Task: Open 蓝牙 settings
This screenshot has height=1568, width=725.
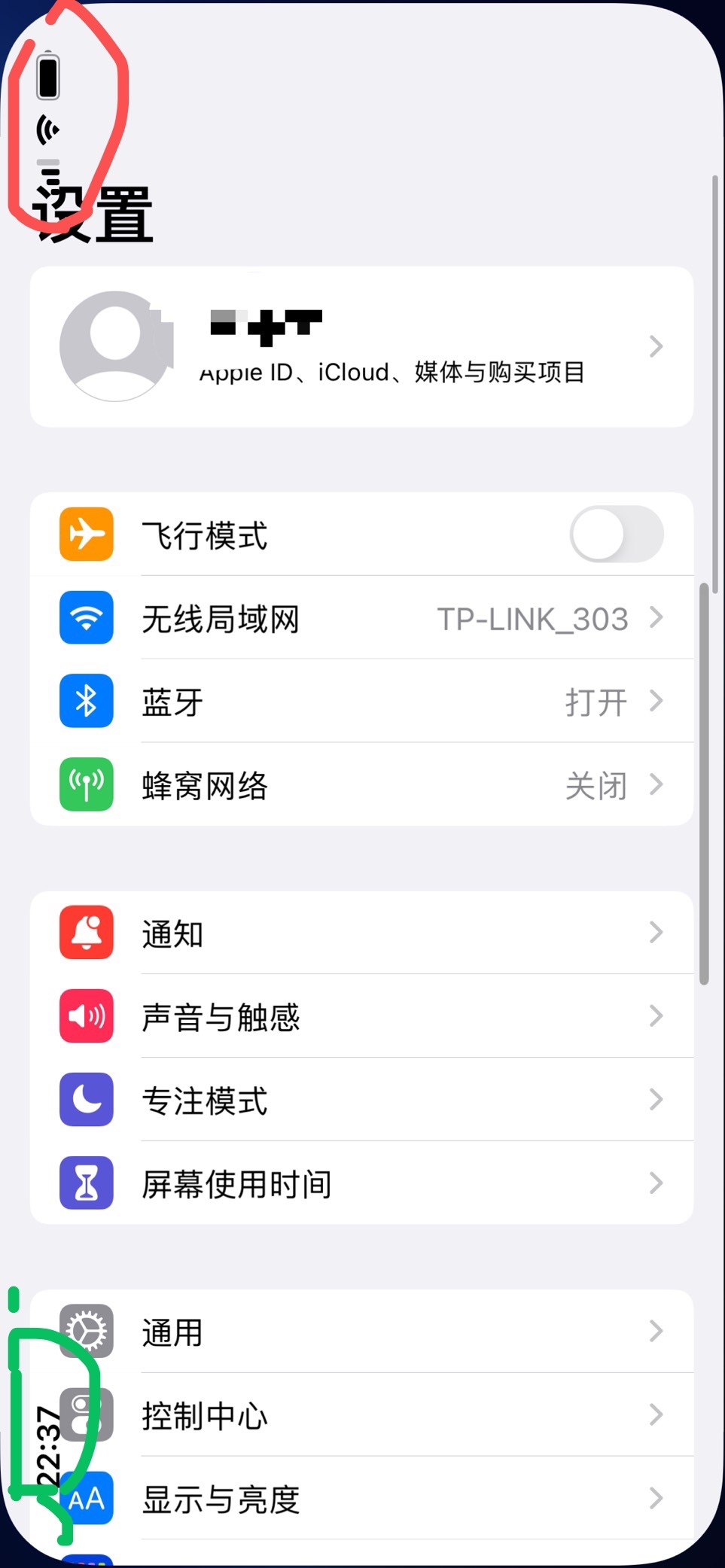Action: [x=361, y=702]
